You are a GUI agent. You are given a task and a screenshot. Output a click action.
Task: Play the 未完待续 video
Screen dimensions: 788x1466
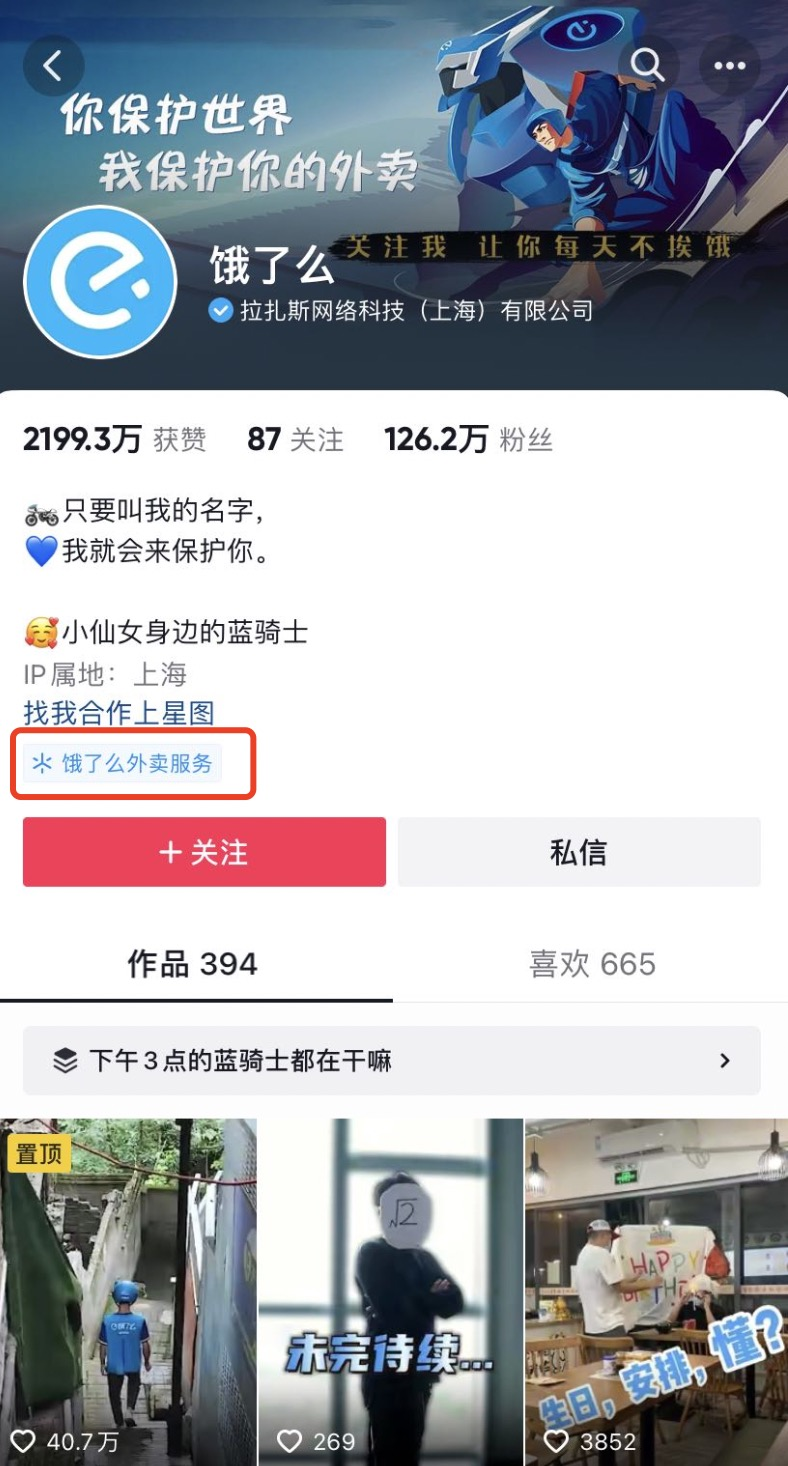tap(390, 1290)
